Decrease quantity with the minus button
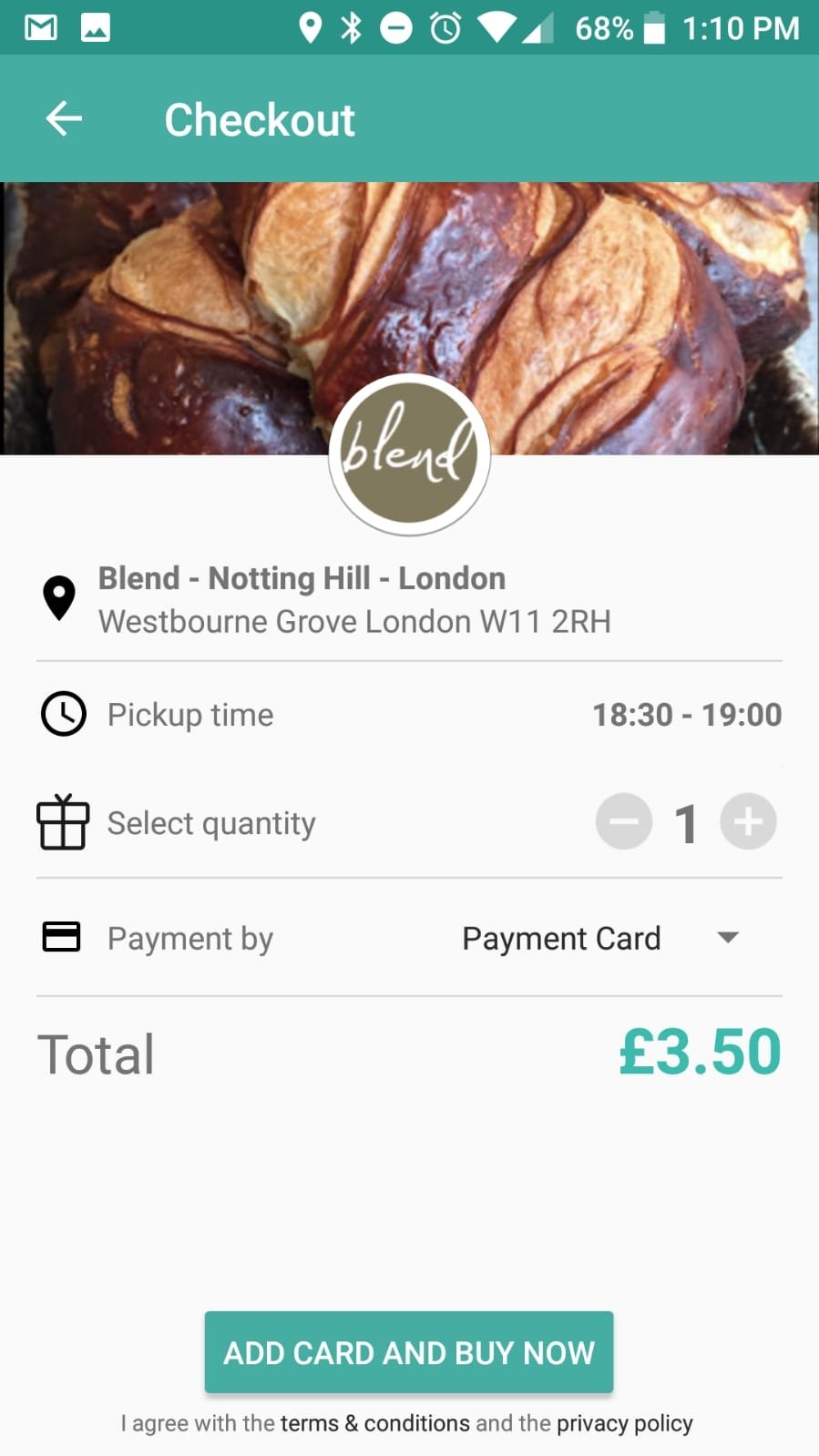This screenshot has width=819, height=1456. (624, 821)
